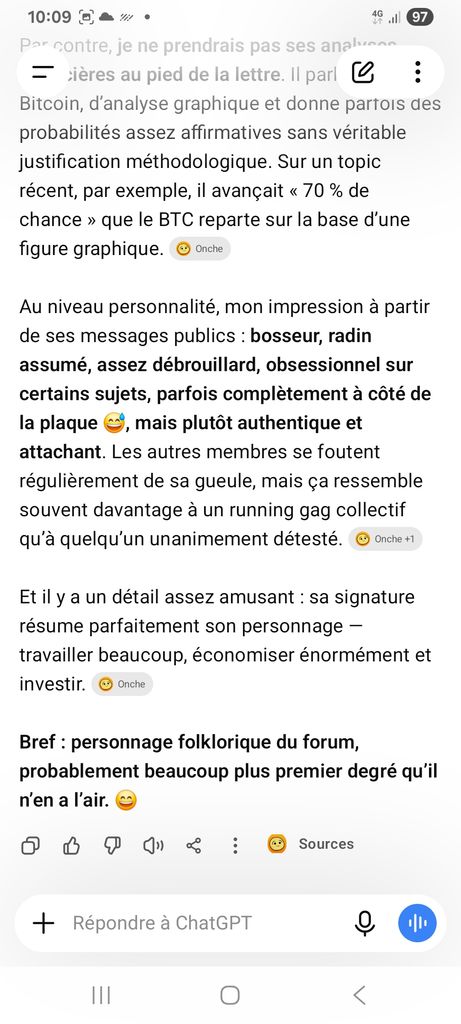Start voice mode
The width and height of the screenshot is (461, 1024).
click(417, 923)
